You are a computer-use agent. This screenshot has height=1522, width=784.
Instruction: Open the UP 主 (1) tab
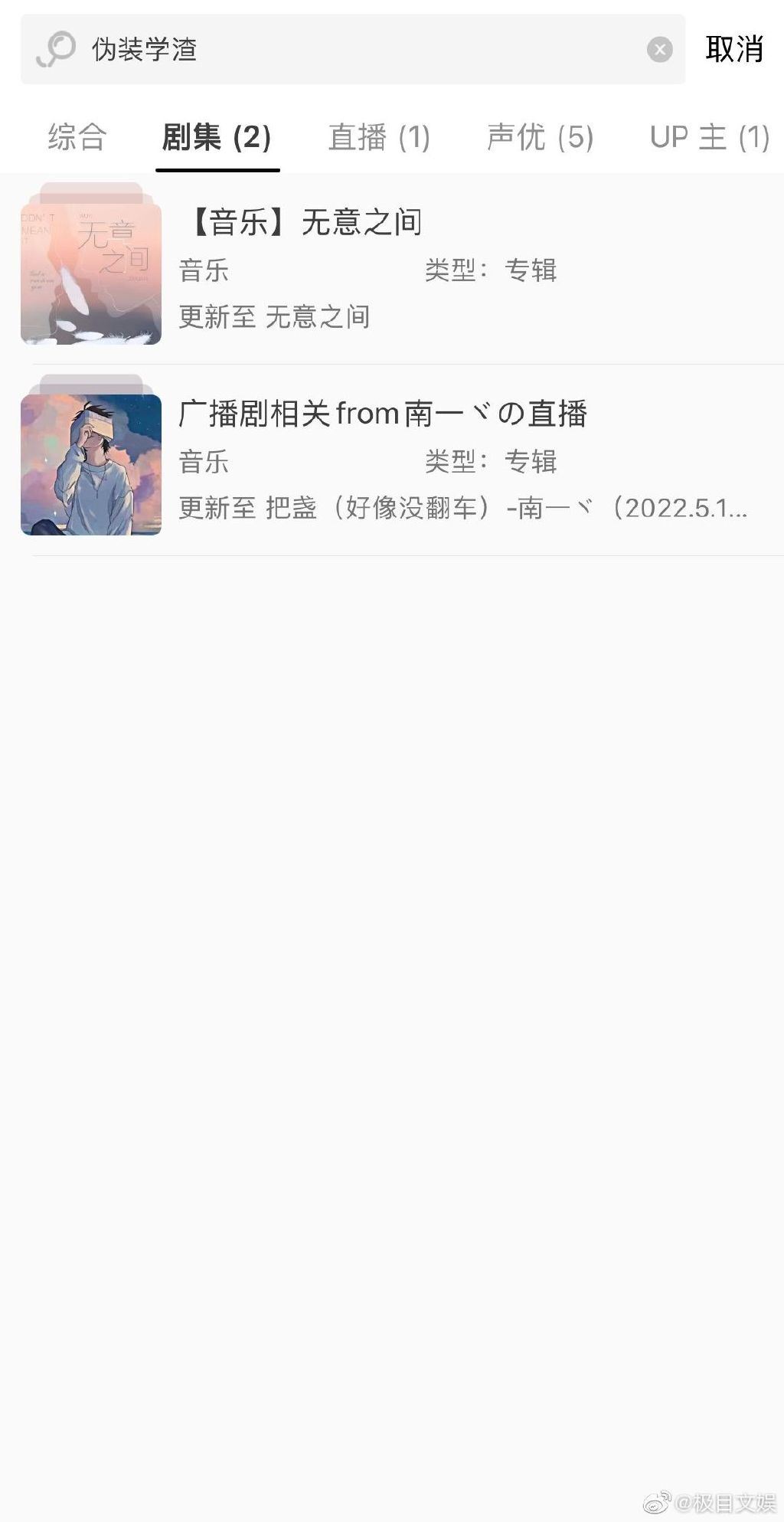pyautogui.click(x=710, y=138)
